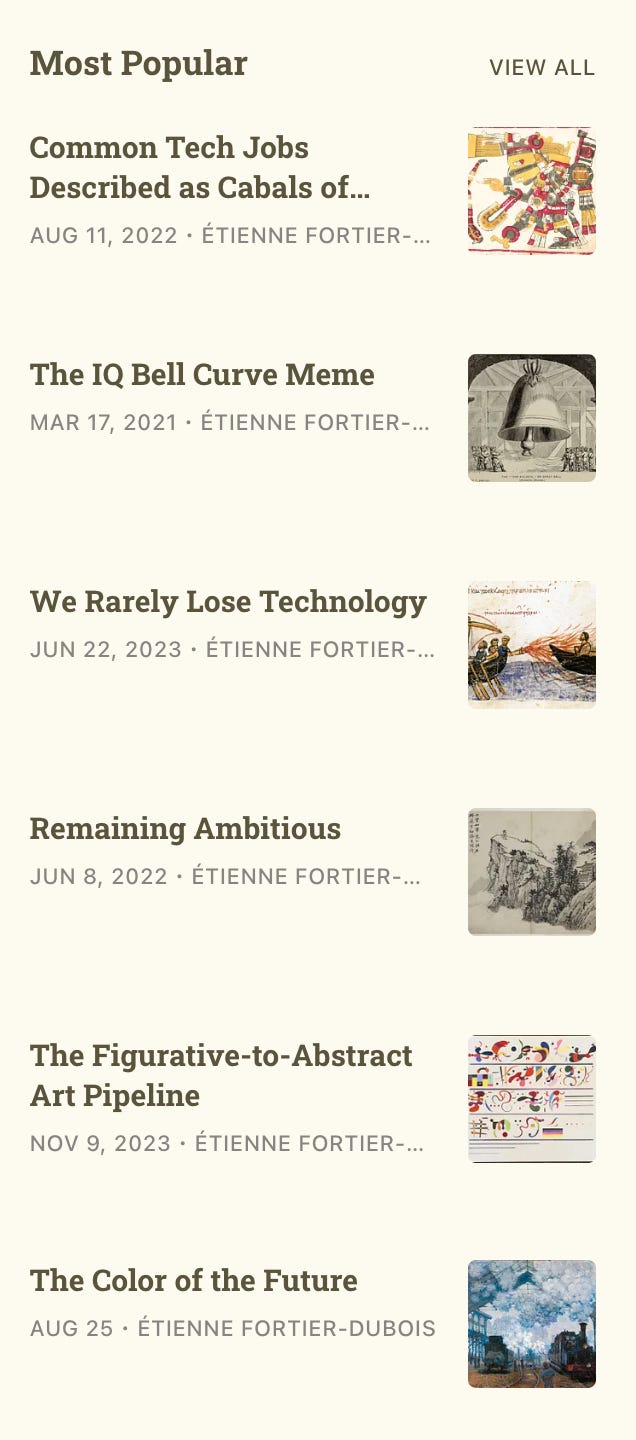Open the 'We Rarely Lose Technology' article
The image size is (636, 1440).
228,602
